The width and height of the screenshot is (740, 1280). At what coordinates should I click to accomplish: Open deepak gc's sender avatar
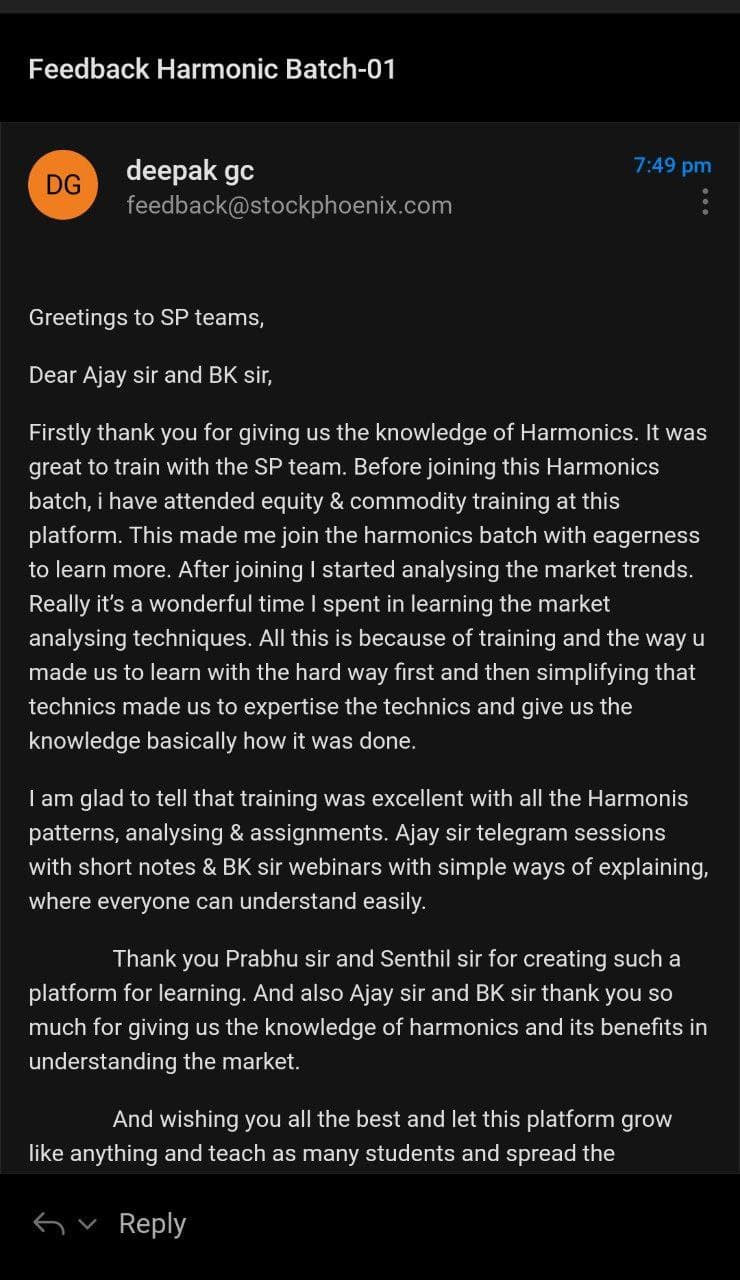(63, 185)
